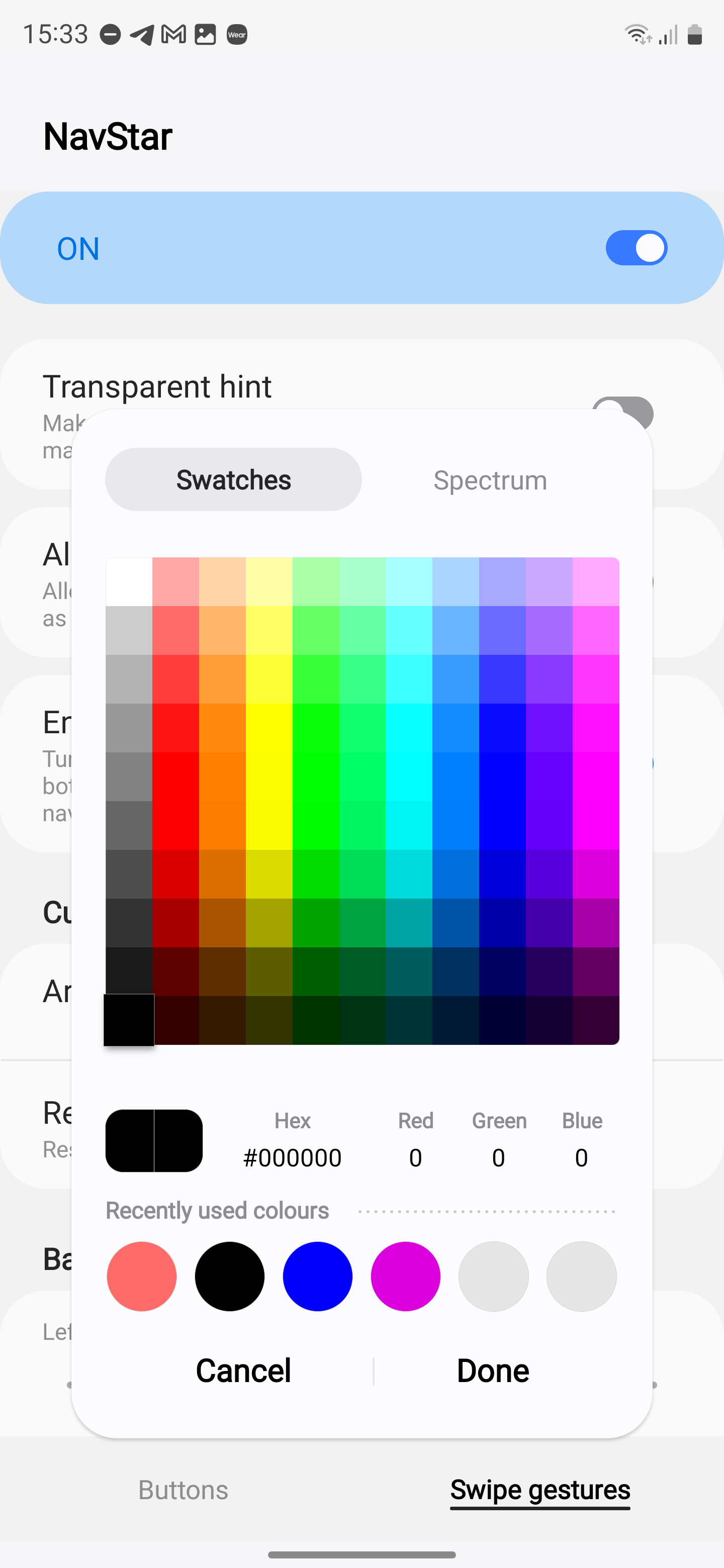Select the blue recently used colour

pyautogui.click(x=317, y=1277)
